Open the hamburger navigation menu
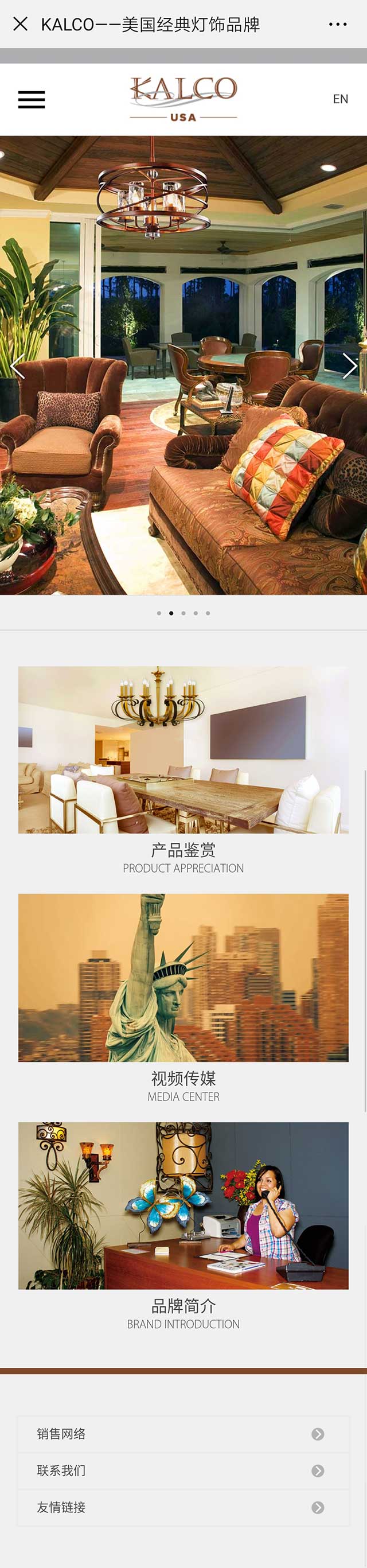Screen dimensions: 367x1568 coord(32,99)
